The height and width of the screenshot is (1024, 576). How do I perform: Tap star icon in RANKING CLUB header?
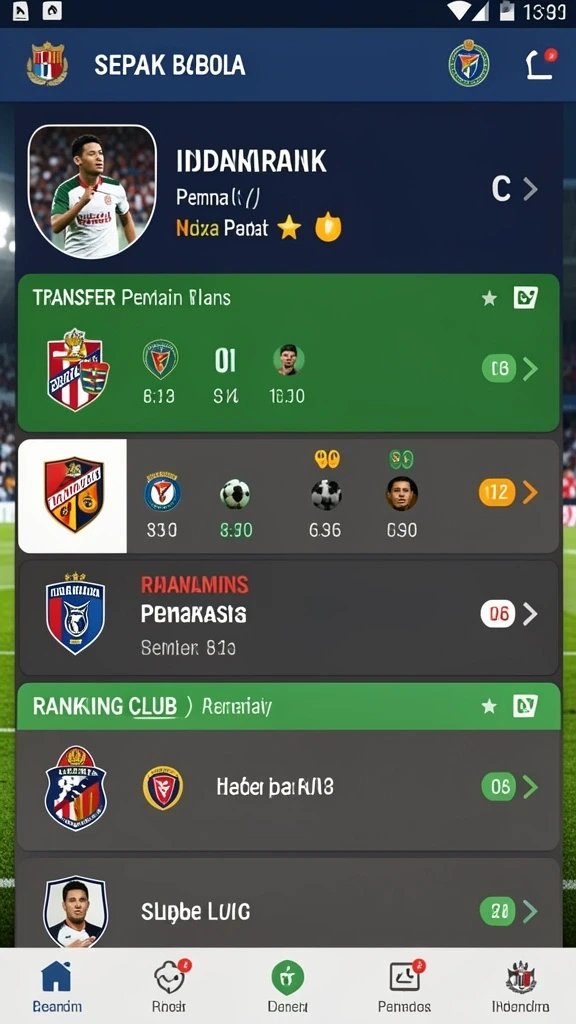(489, 707)
